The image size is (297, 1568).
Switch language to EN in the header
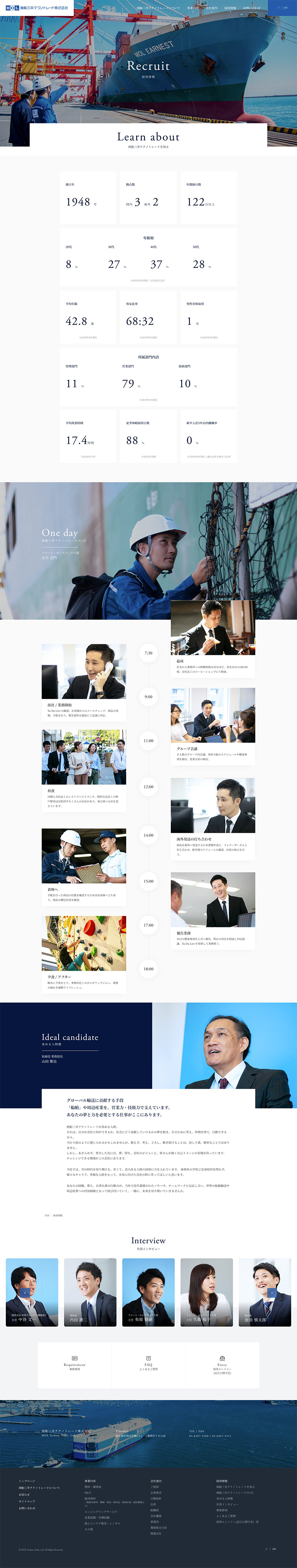pos(285,8)
